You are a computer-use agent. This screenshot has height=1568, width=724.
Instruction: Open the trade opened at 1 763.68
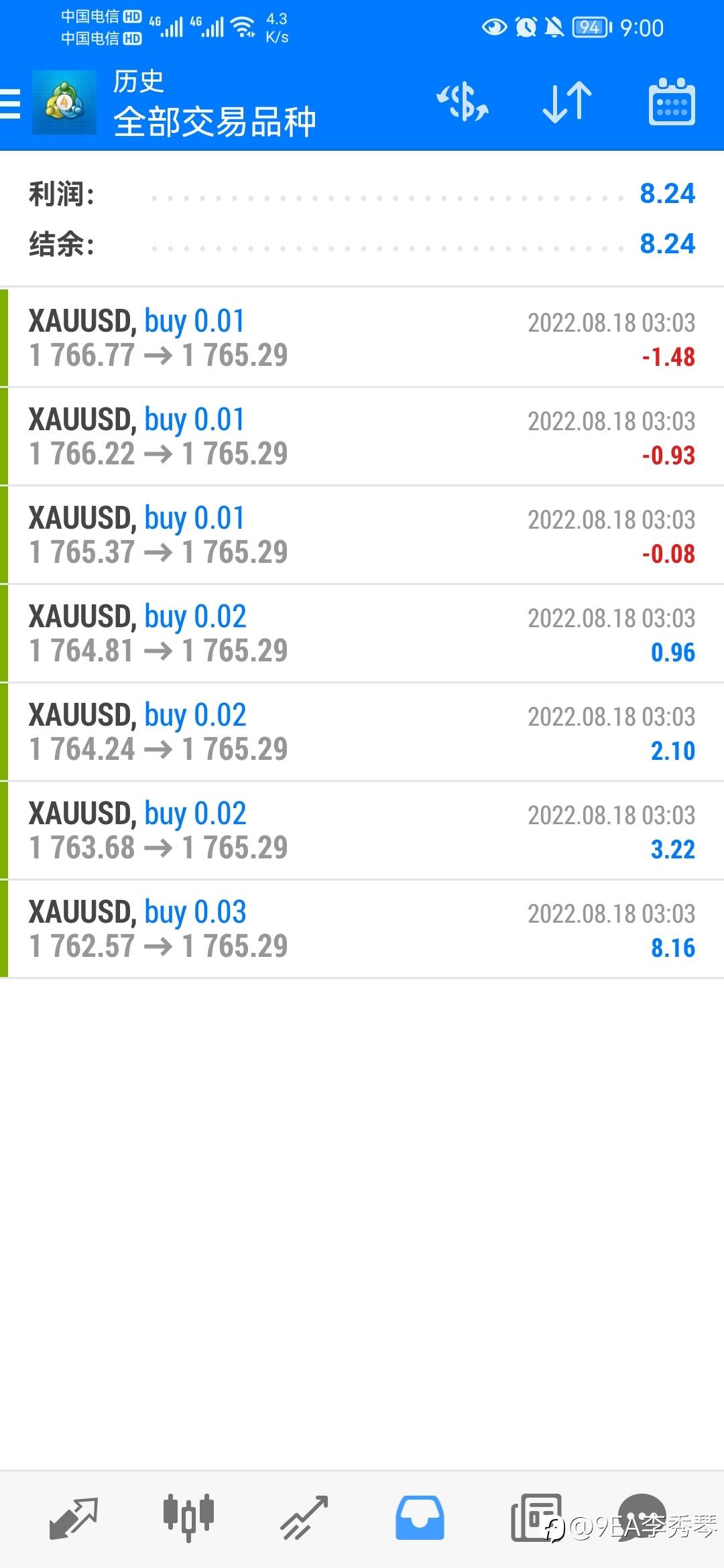[362, 830]
